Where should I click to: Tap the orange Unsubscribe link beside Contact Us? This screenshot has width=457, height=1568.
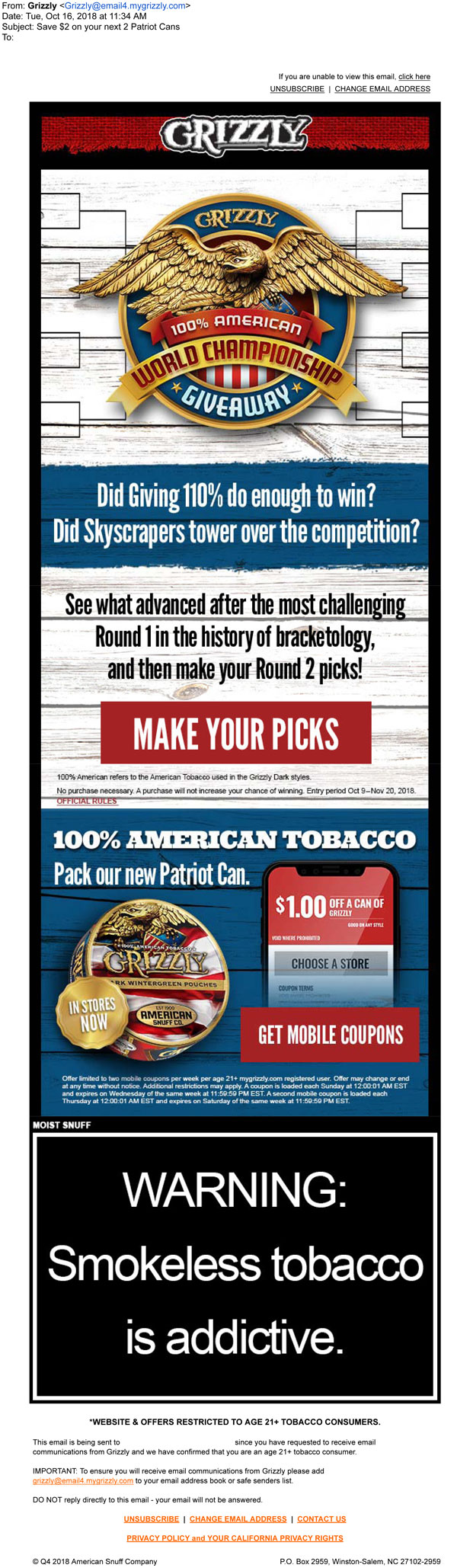[x=152, y=1518]
